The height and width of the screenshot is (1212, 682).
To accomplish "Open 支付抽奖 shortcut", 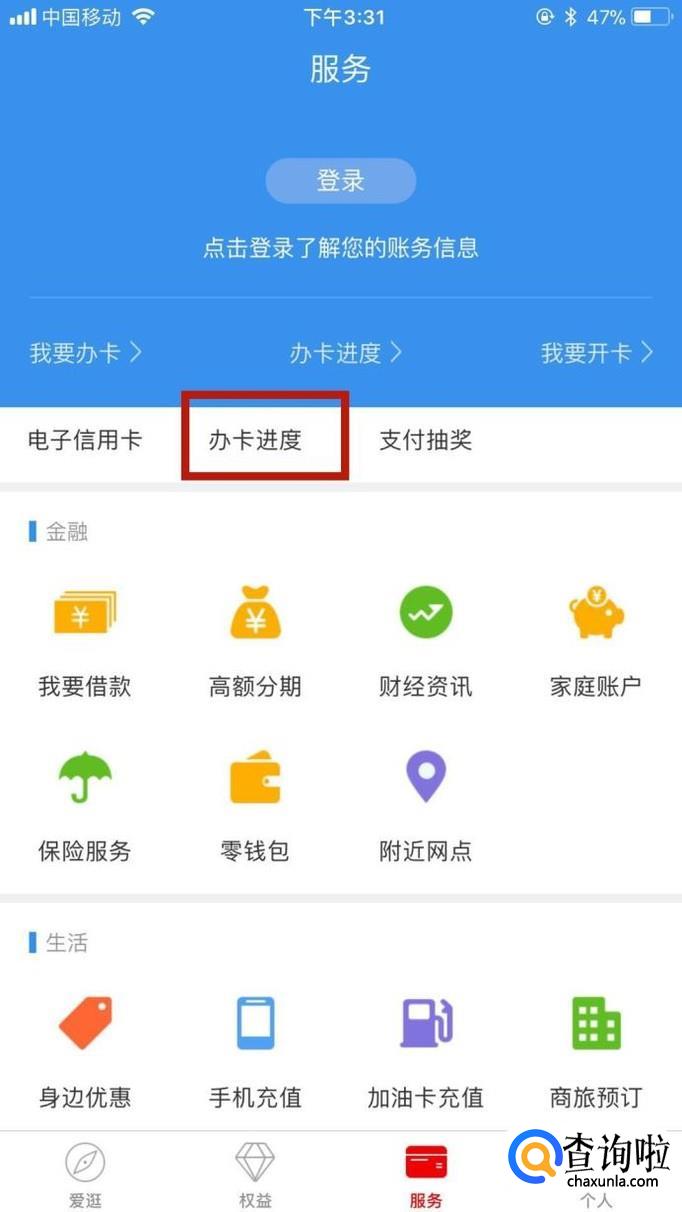I will (x=425, y=439).
